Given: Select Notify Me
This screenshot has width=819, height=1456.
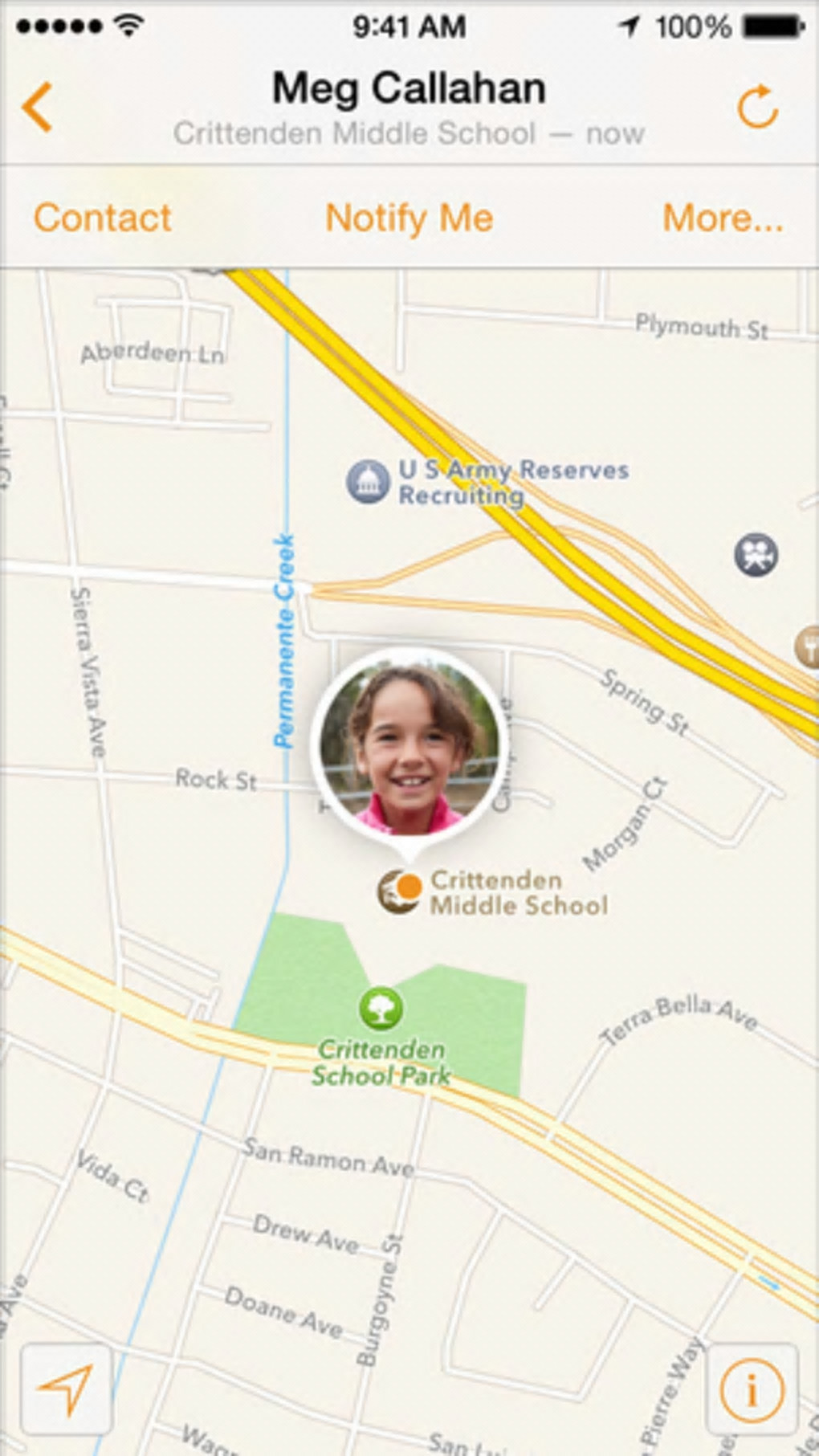Looking at the screenshot, I should (x=409, y=218).
